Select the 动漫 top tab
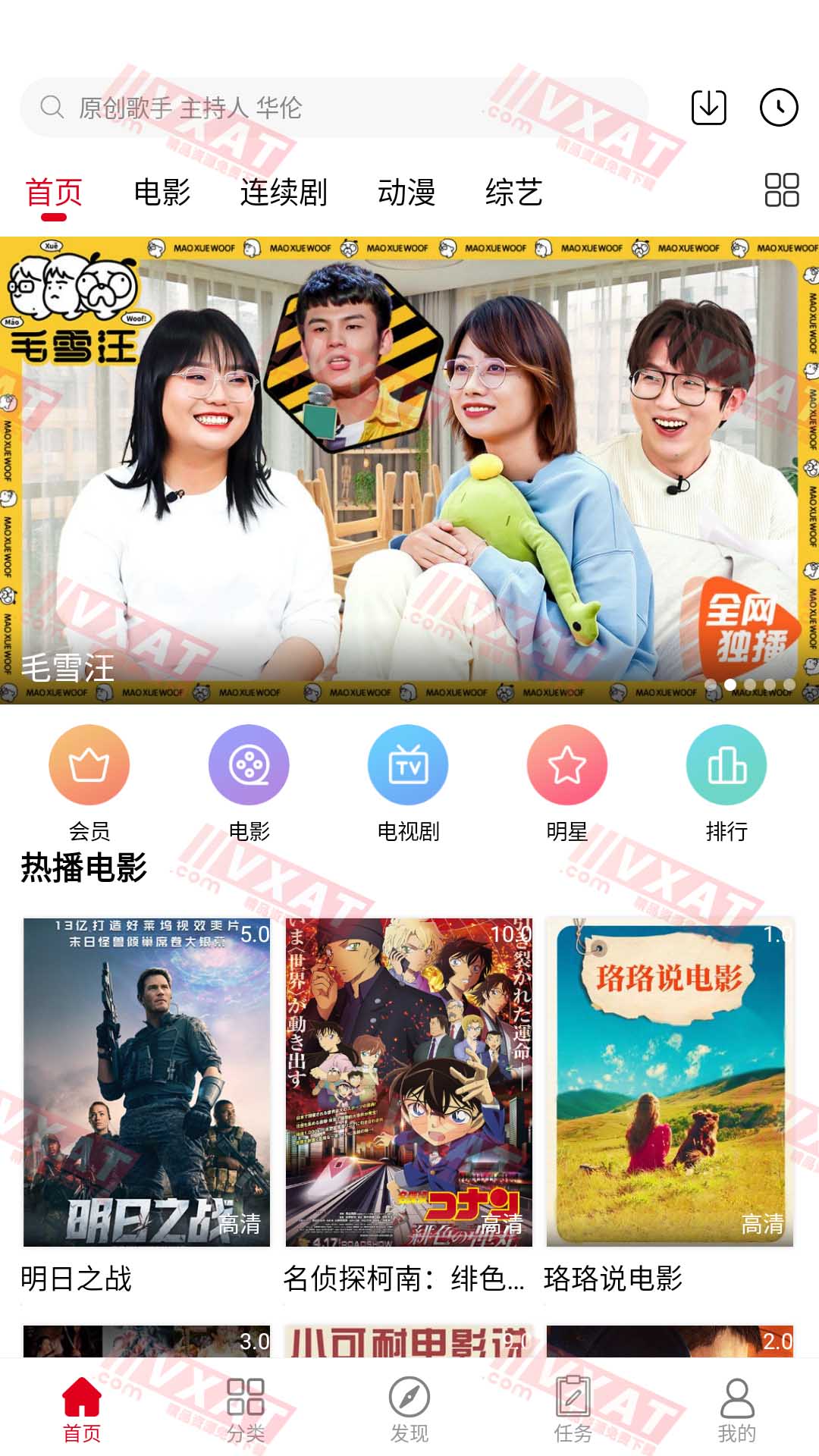Image resolution: width=819 pixels, height=1456 pixels. [406, 193]
